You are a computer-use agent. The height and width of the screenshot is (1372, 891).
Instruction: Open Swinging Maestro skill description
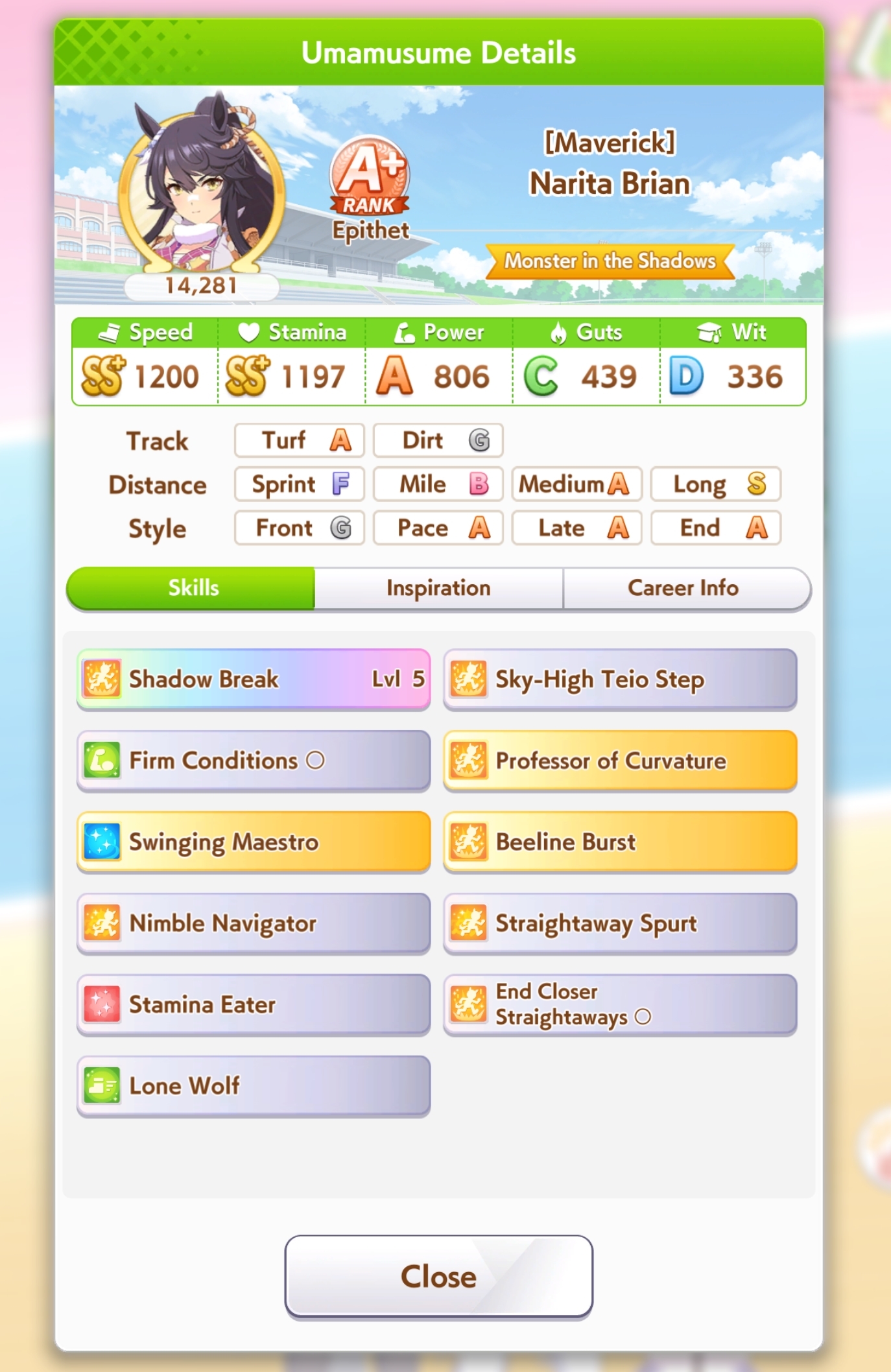pos(254,842)
